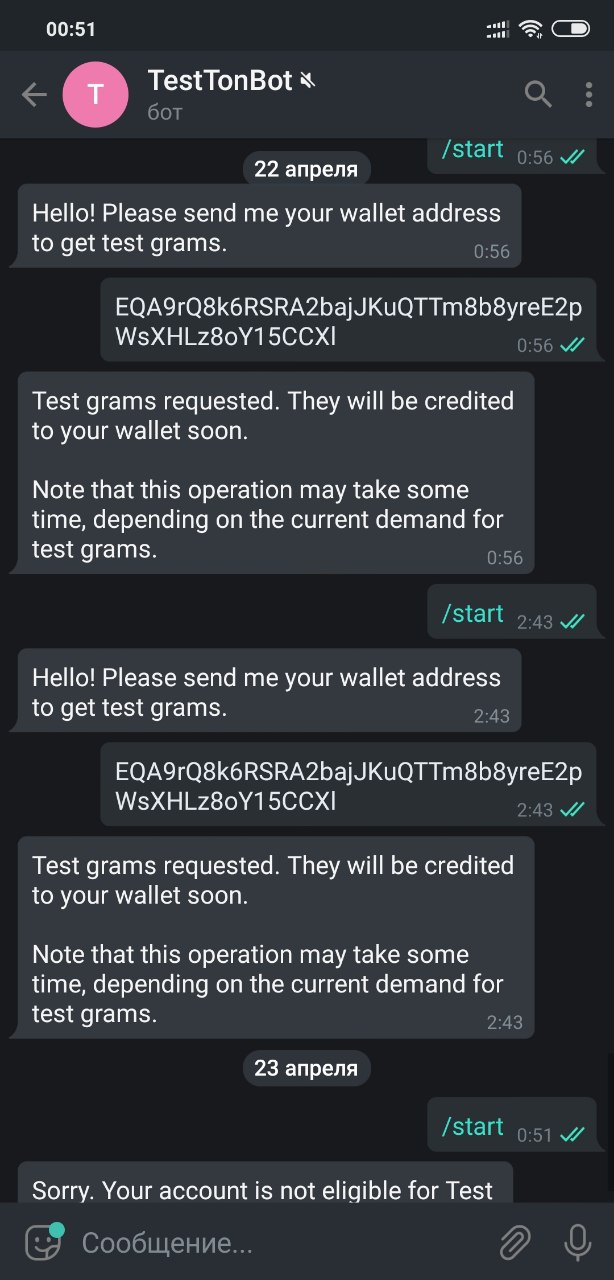
Task: Open the sticker and emoji panel
Action: tap(43, 1243)
